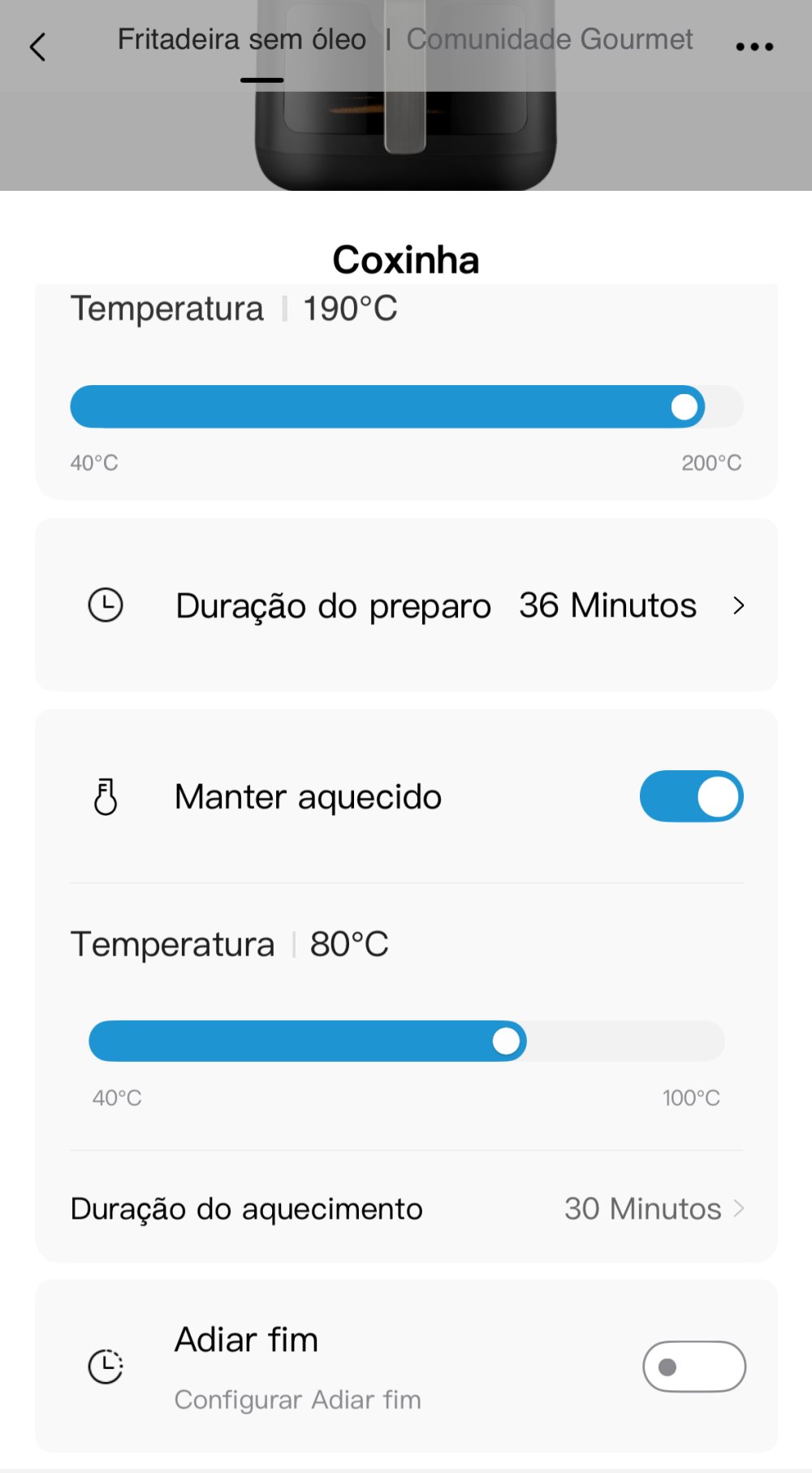
Task: Select the Fritadeira sem óleo tab
Action: (x=241, y=39)
